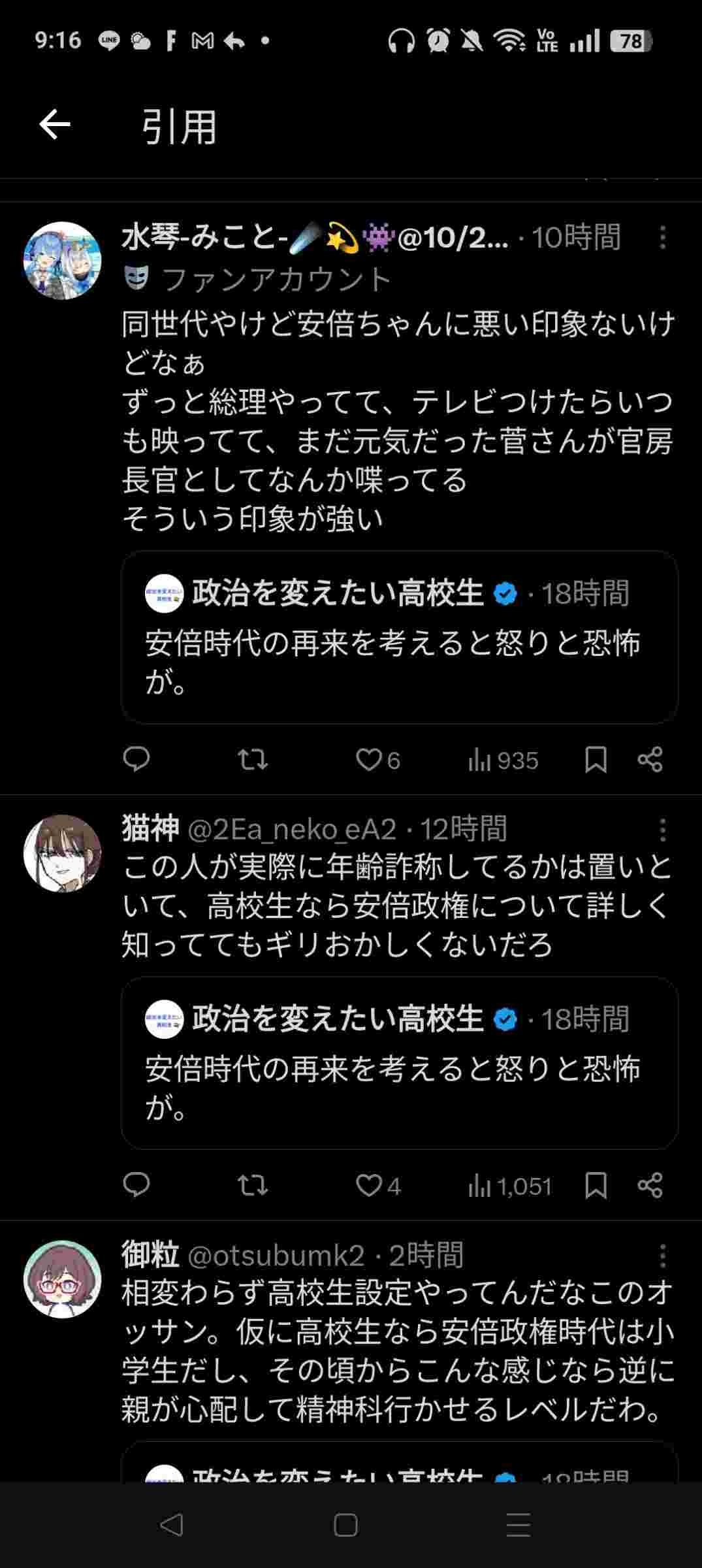Open 猫神's profile avatar
Screen dimensions: 702x1568
tap(63, 853)
